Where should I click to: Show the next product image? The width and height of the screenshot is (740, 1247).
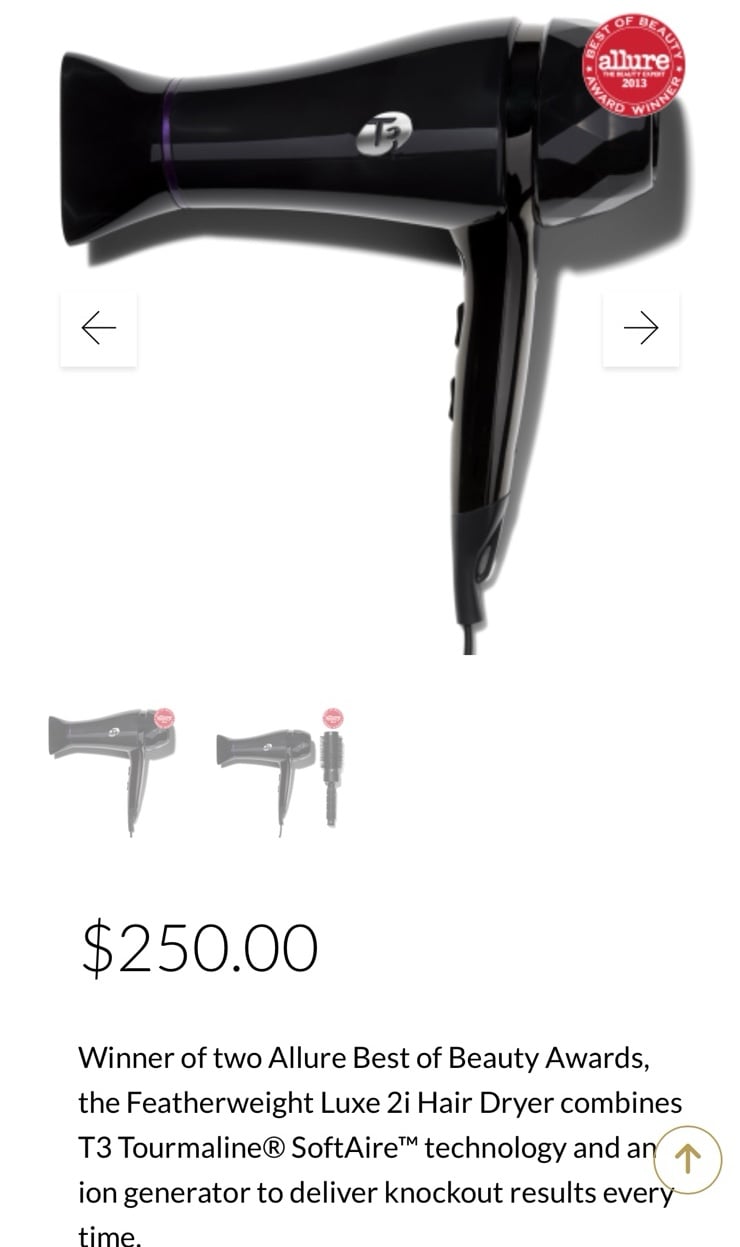click(641, 328)
